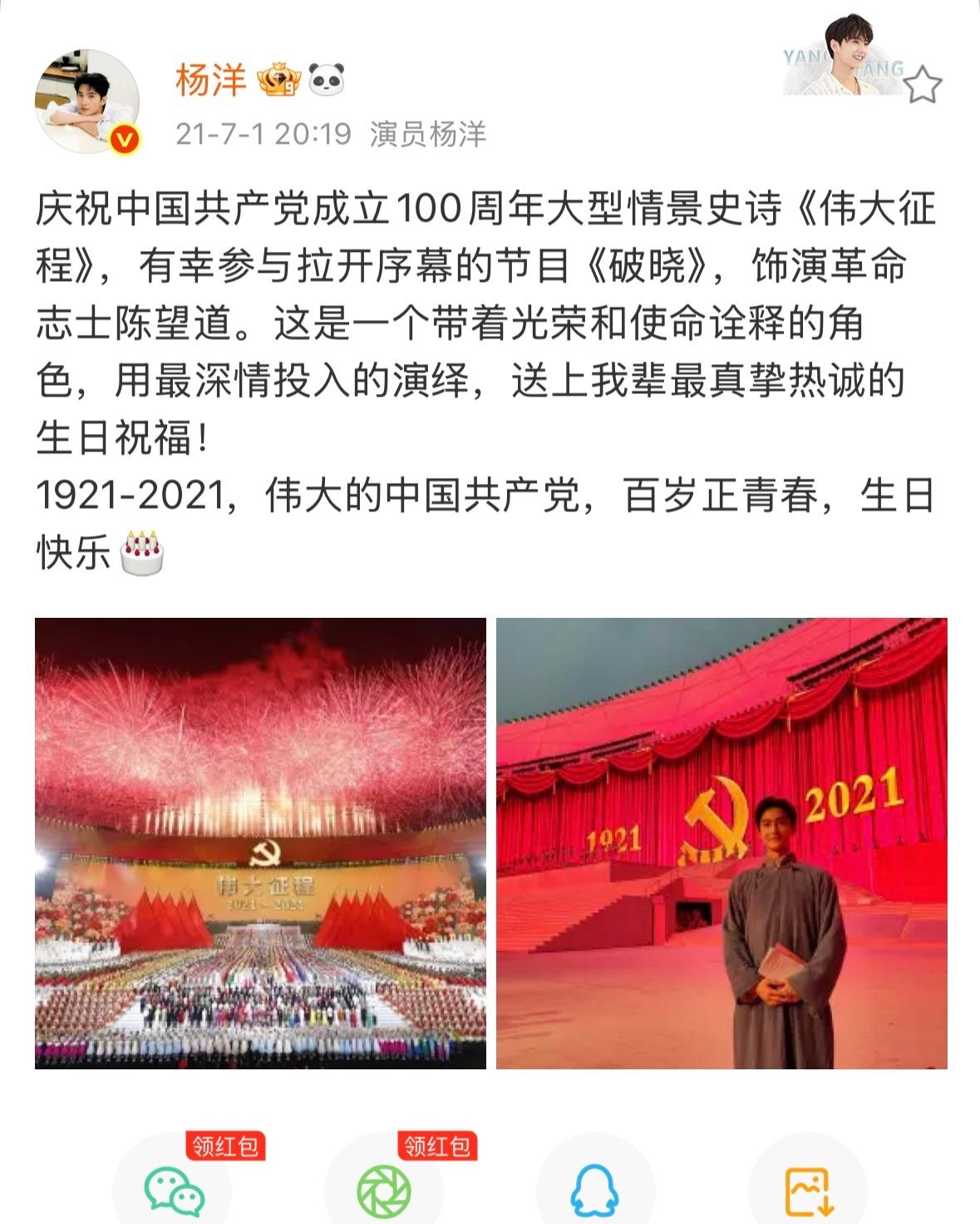Share to WeChat Moments
980x1224 pixels.
tap(384, 1190)
